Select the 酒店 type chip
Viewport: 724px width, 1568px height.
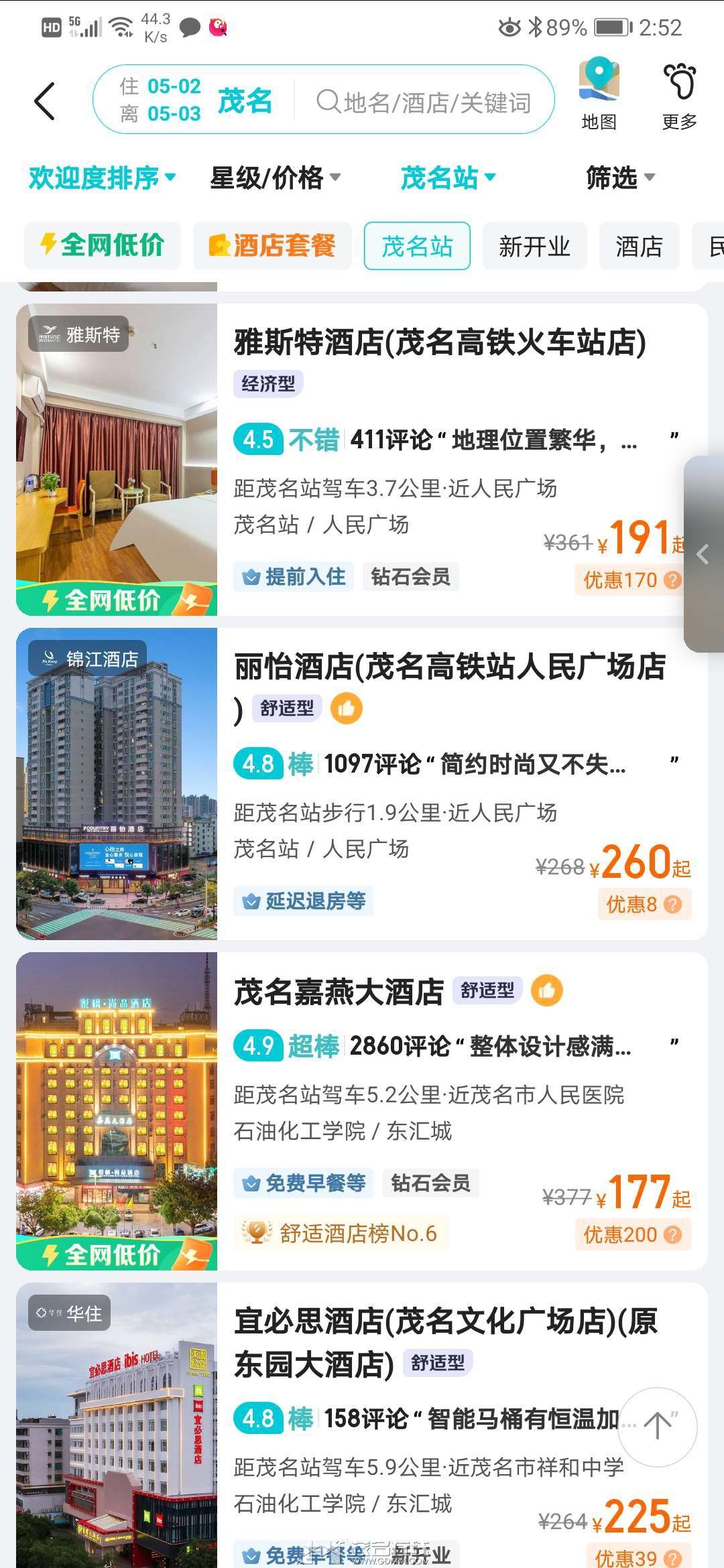(639, 246)
